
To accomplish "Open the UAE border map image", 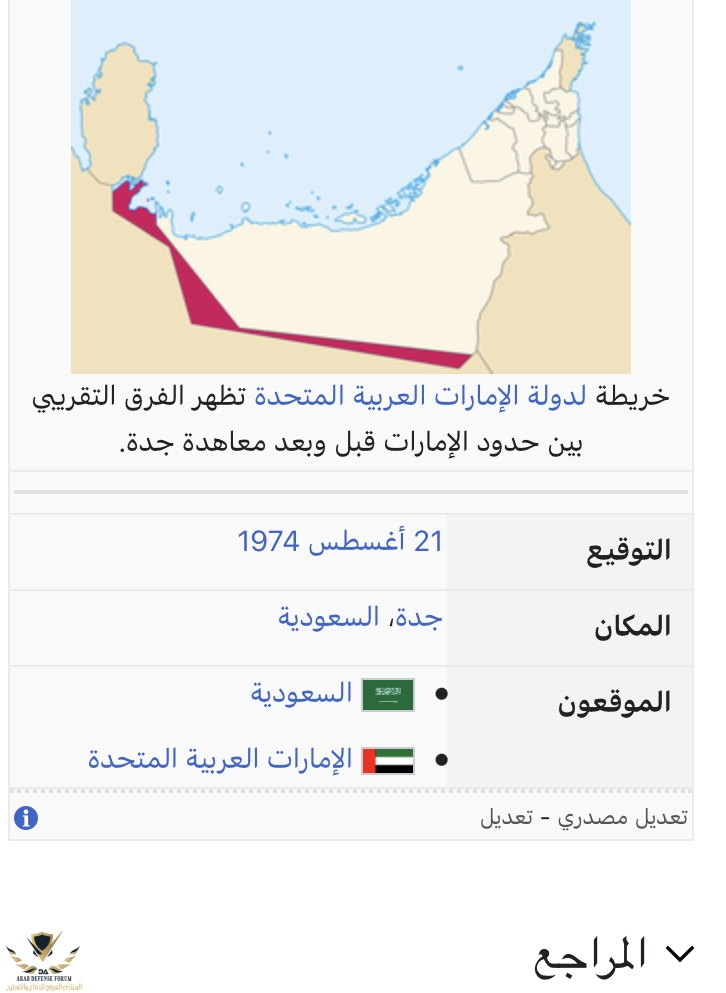I will (x=350, y=185).
